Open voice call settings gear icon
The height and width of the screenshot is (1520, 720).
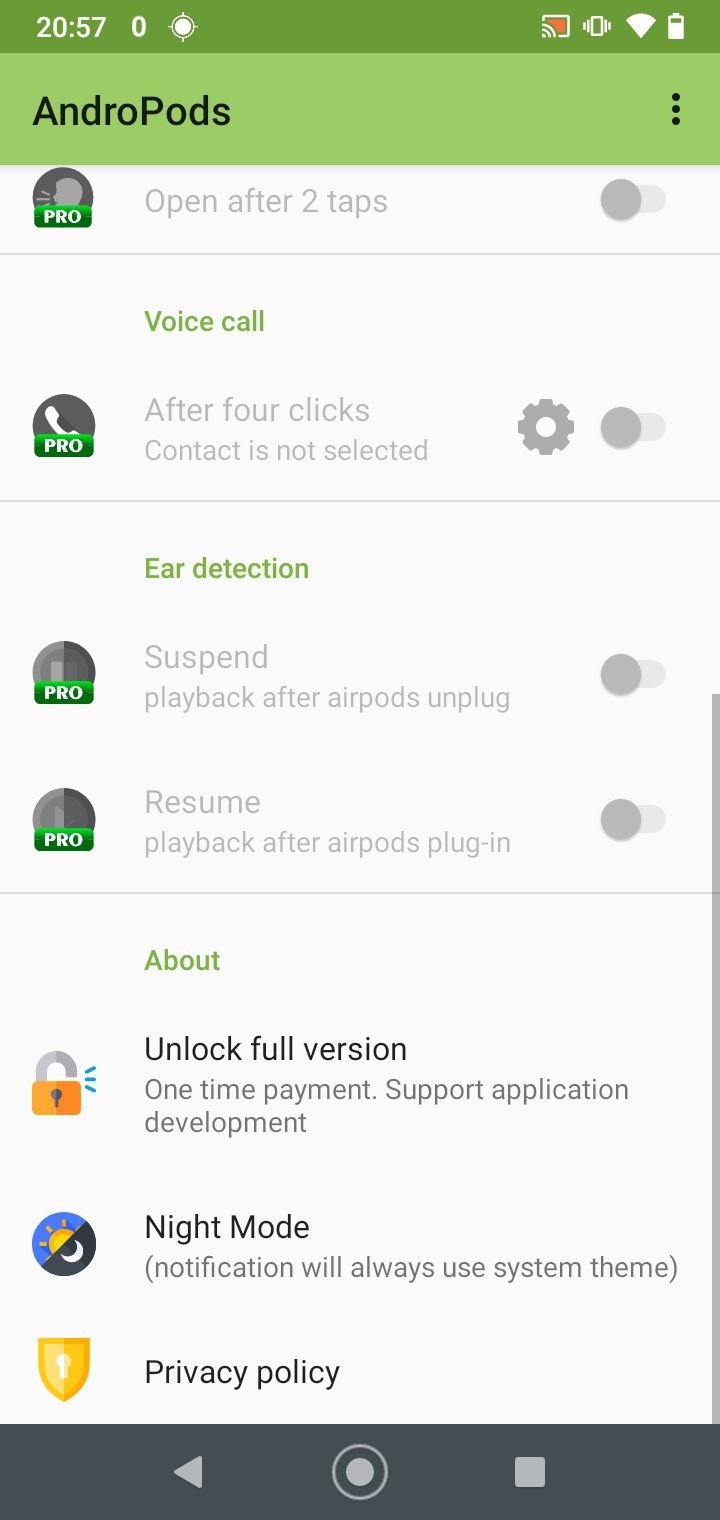click(546, 428)
